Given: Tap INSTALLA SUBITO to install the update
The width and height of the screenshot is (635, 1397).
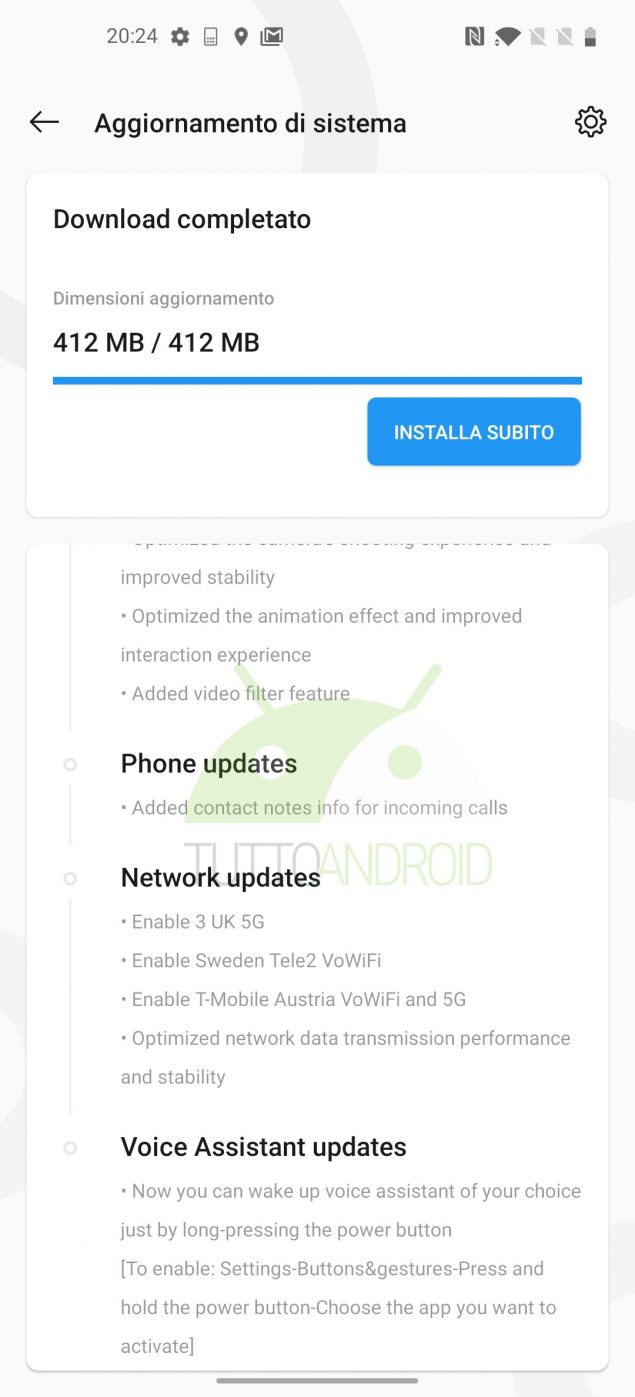Looking at the screenshot, I should 474,432.
